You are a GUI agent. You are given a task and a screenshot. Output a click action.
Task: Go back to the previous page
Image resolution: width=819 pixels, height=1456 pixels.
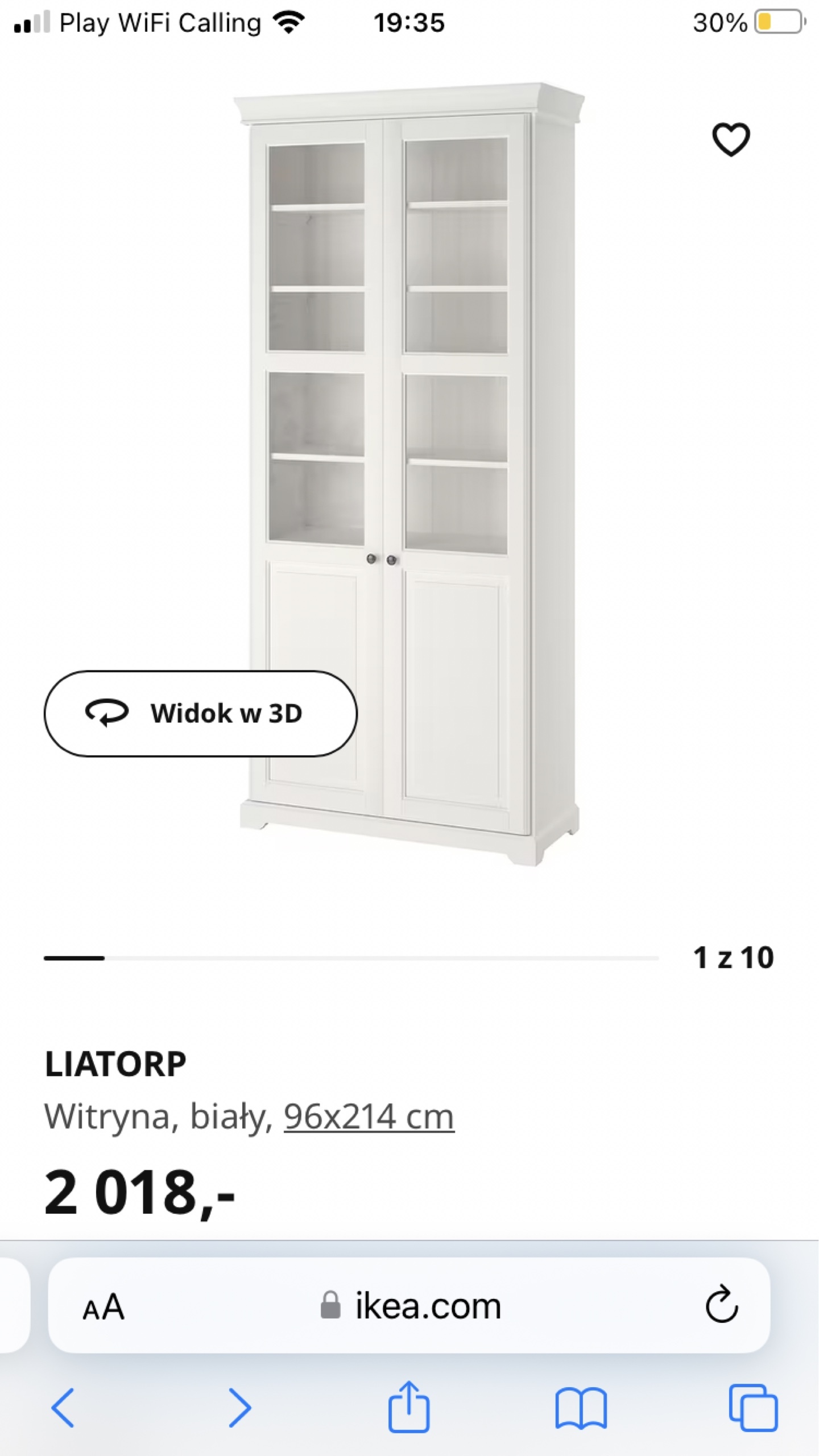click(x=63, y=1408)
